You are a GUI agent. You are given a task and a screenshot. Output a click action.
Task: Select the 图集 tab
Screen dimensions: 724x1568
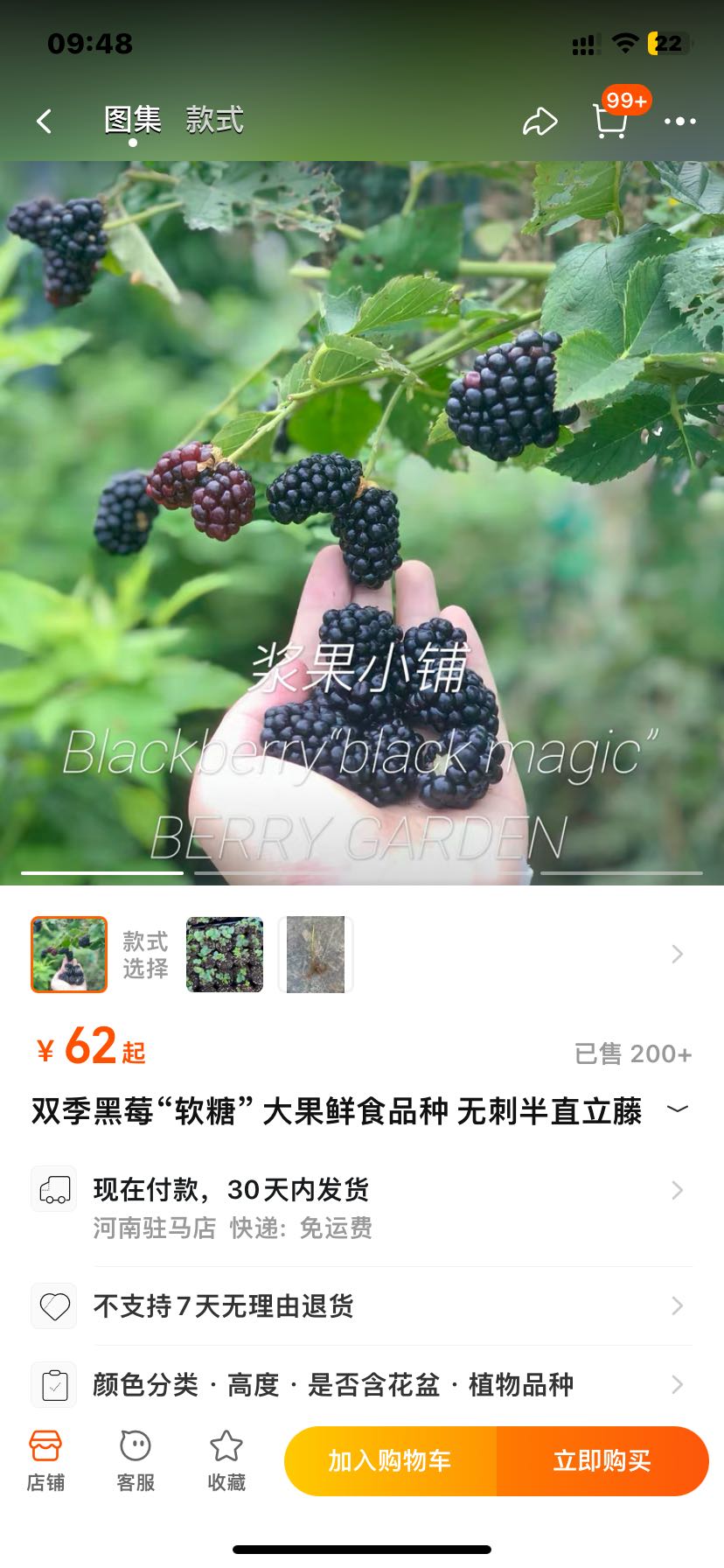tap(133, 120)
